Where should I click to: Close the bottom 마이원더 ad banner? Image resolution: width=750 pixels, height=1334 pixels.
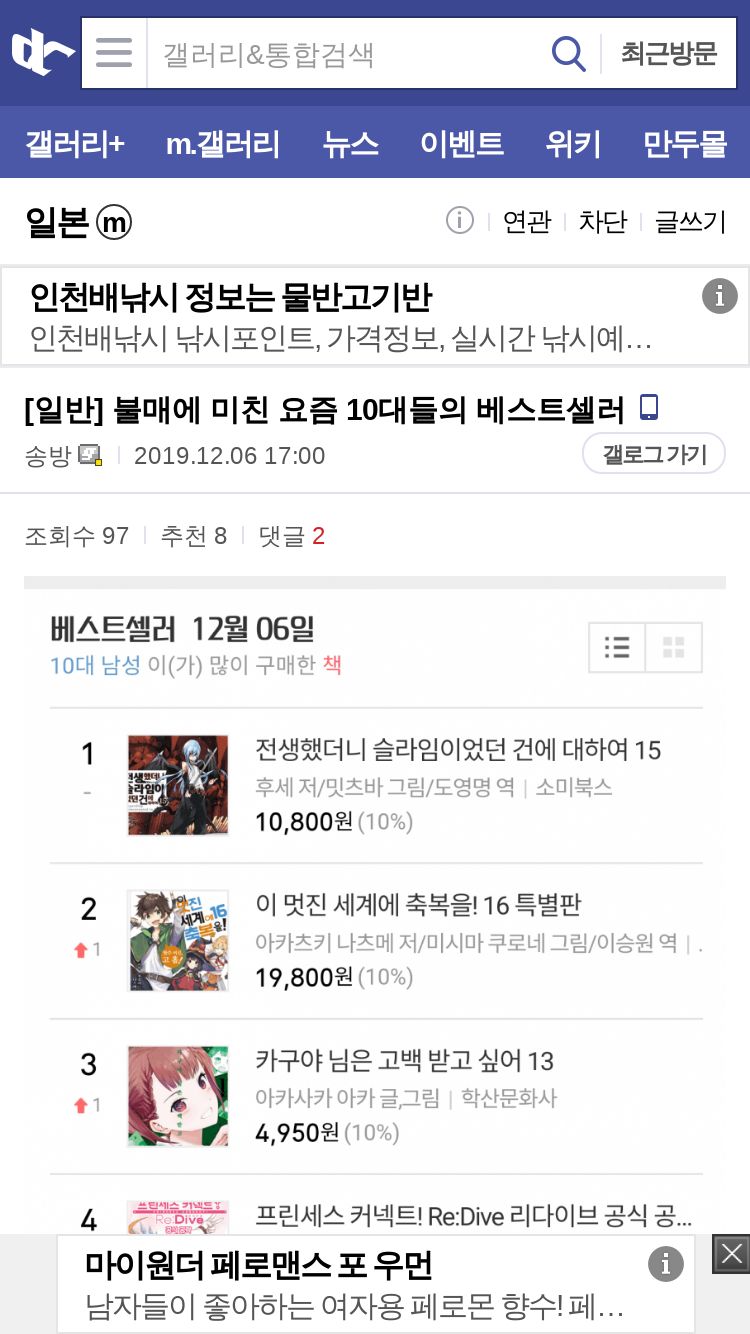click(x=731, y=1254)
